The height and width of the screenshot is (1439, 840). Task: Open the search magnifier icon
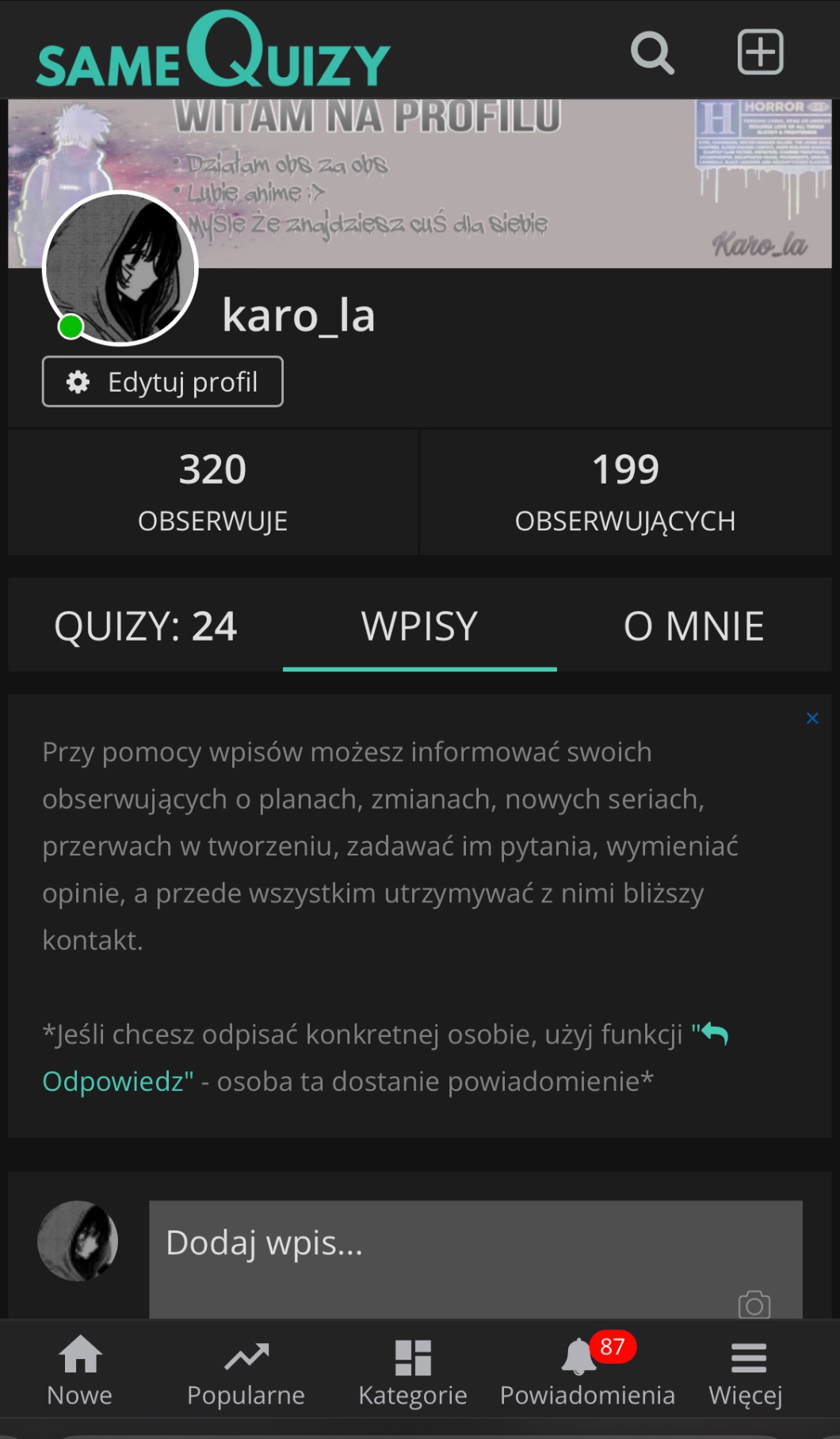[x=652, y=53]
